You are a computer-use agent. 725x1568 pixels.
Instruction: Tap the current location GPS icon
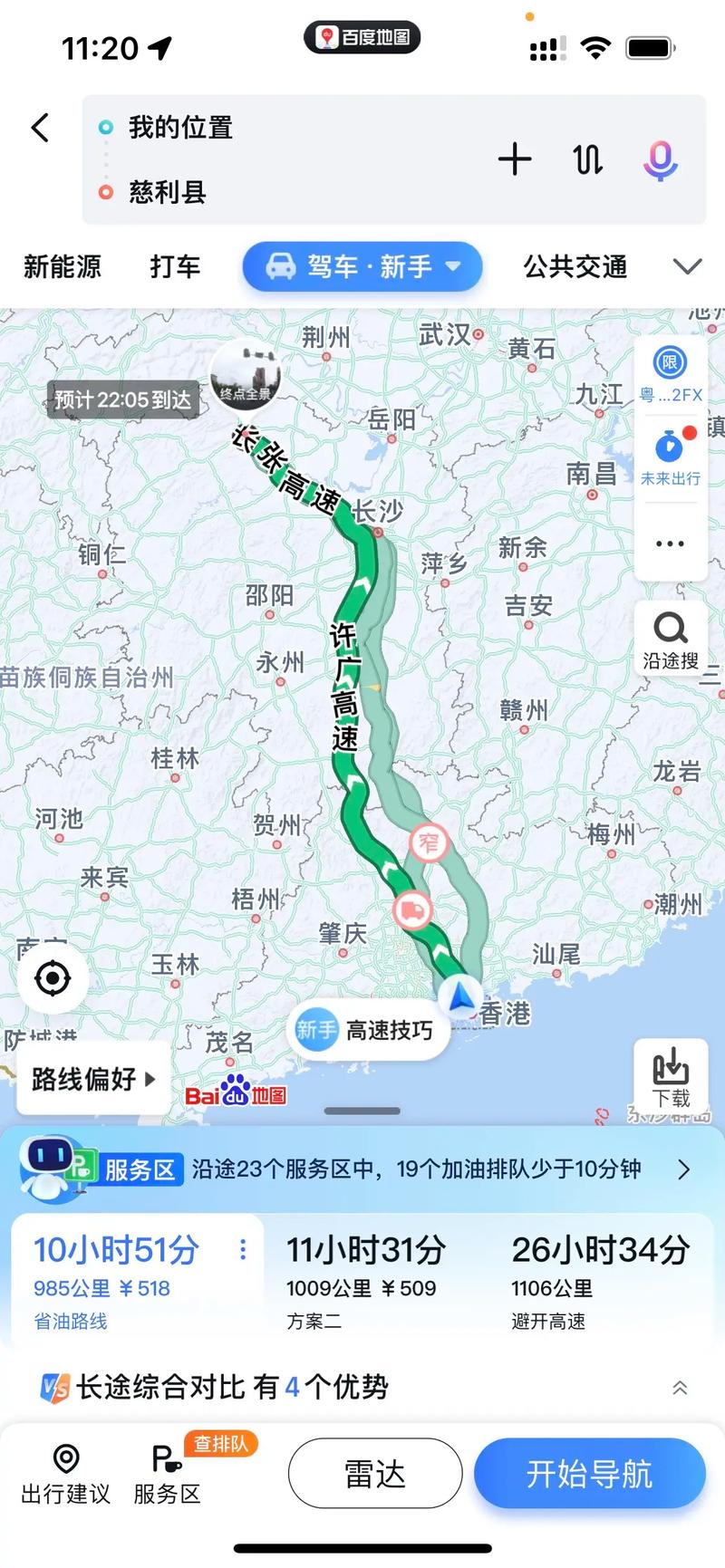(x=53, y=977)
